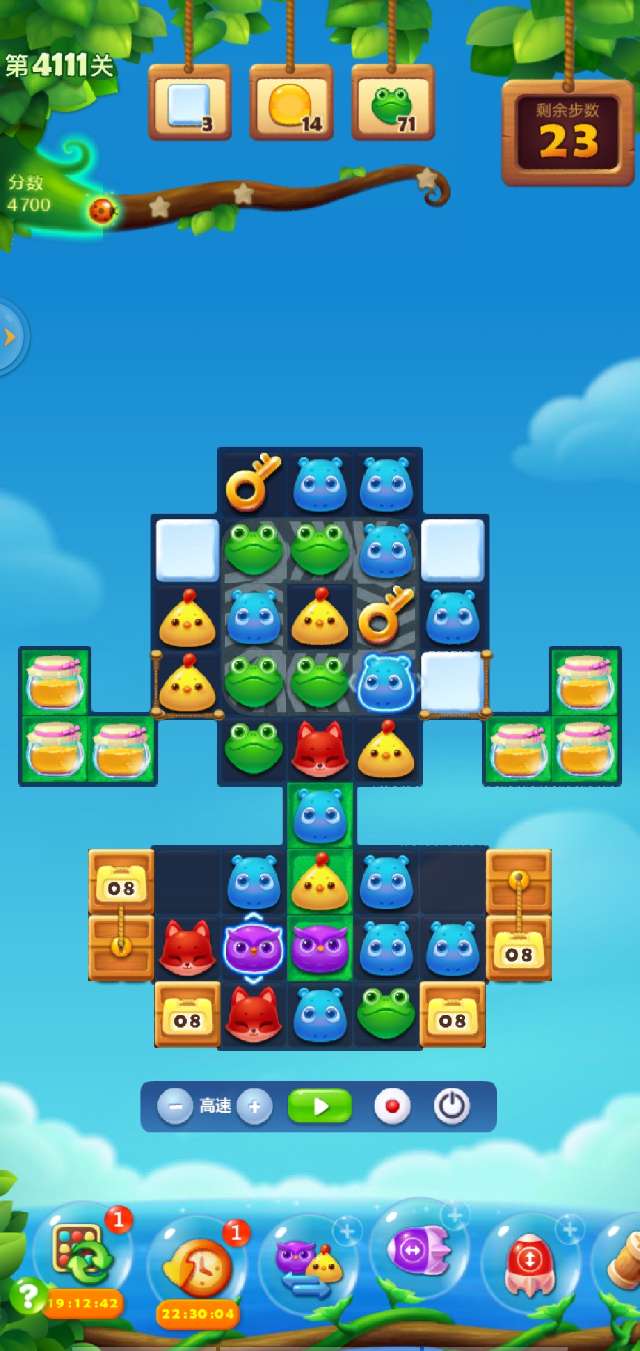Tap the green play button
The height and width of the screenshot is (1351, 640).
(x=320, y=1107)
